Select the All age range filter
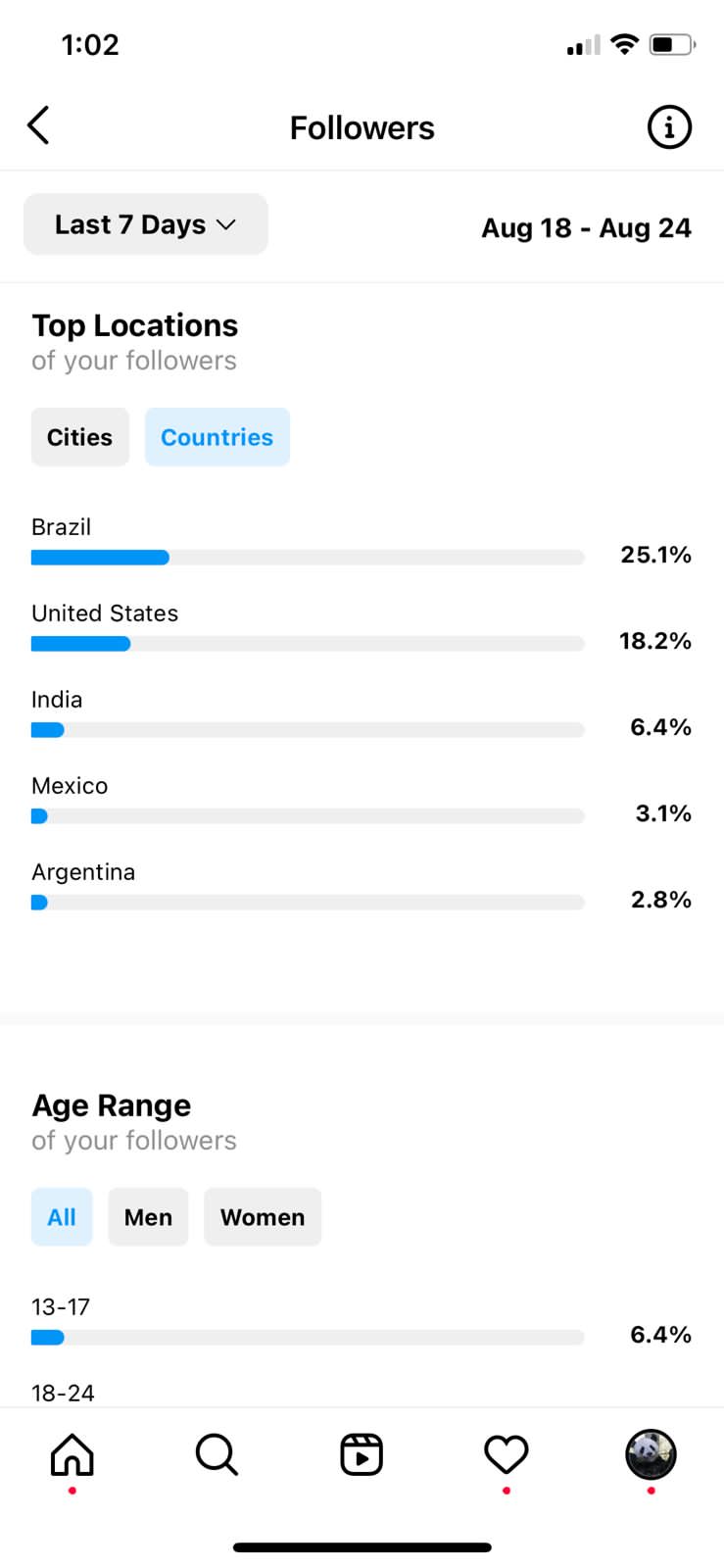This screenshot has height=1568, width=724. (62, 1217)
